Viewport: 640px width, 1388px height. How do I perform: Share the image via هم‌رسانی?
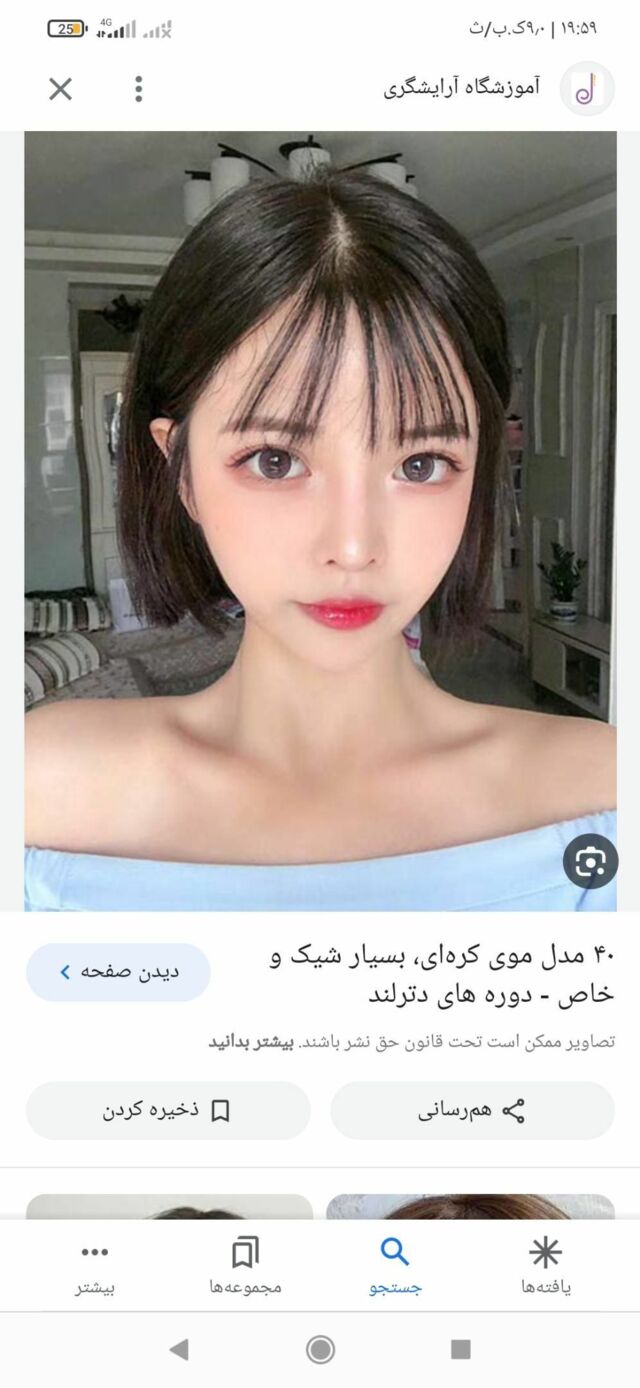pos(472,1111)
